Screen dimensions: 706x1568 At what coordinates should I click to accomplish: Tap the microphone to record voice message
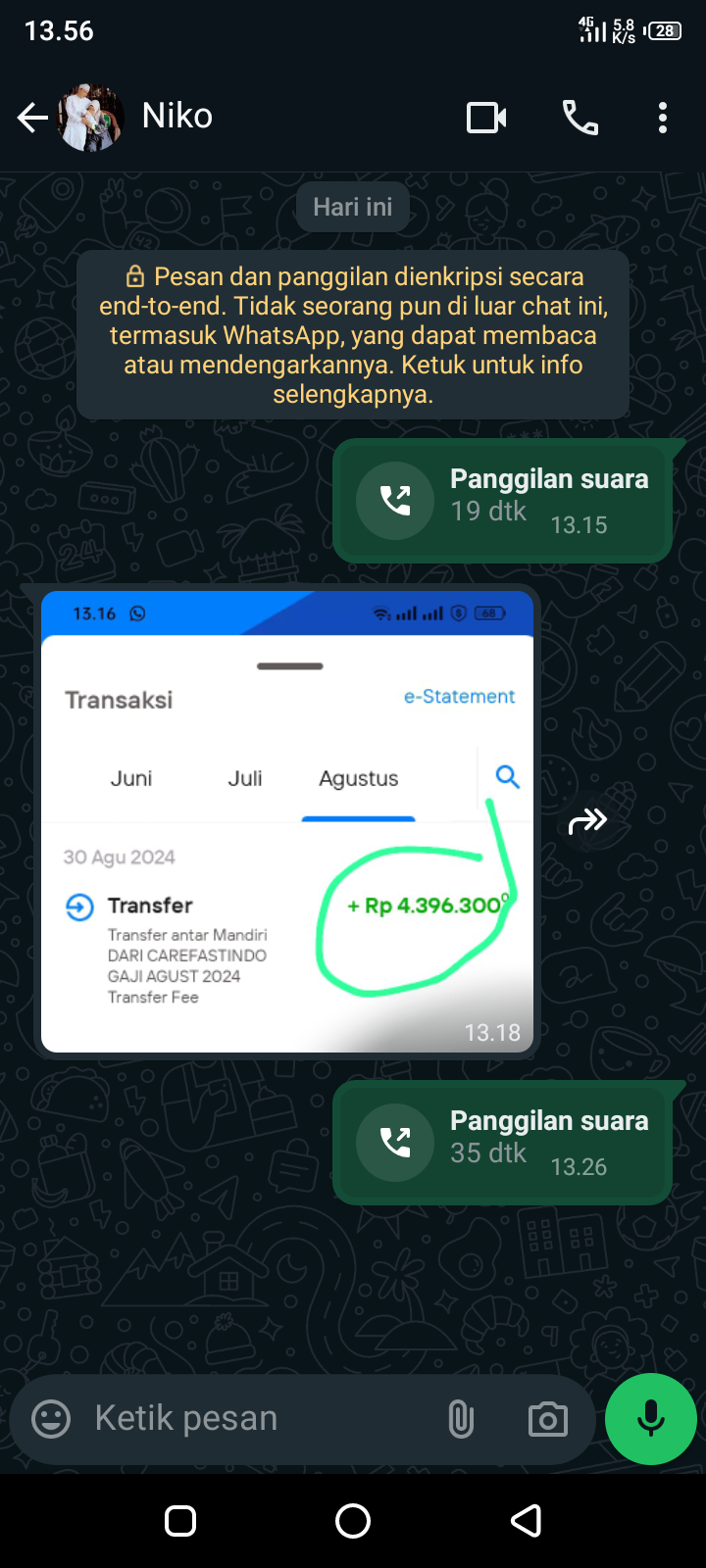(651, 1419)
